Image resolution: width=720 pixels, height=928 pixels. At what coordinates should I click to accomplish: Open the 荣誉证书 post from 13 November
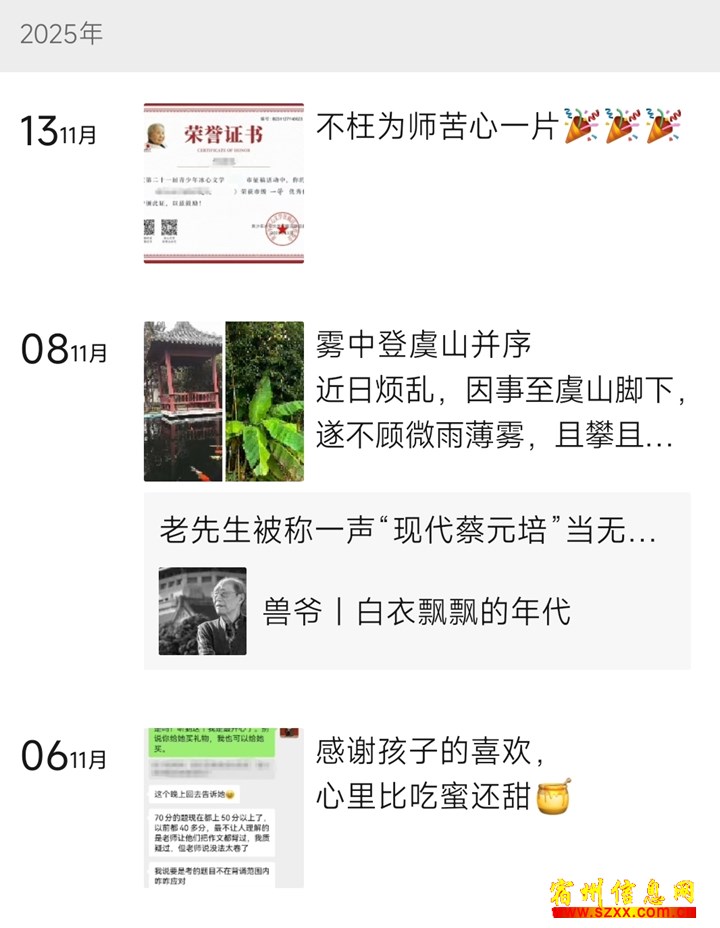point(224,183)
